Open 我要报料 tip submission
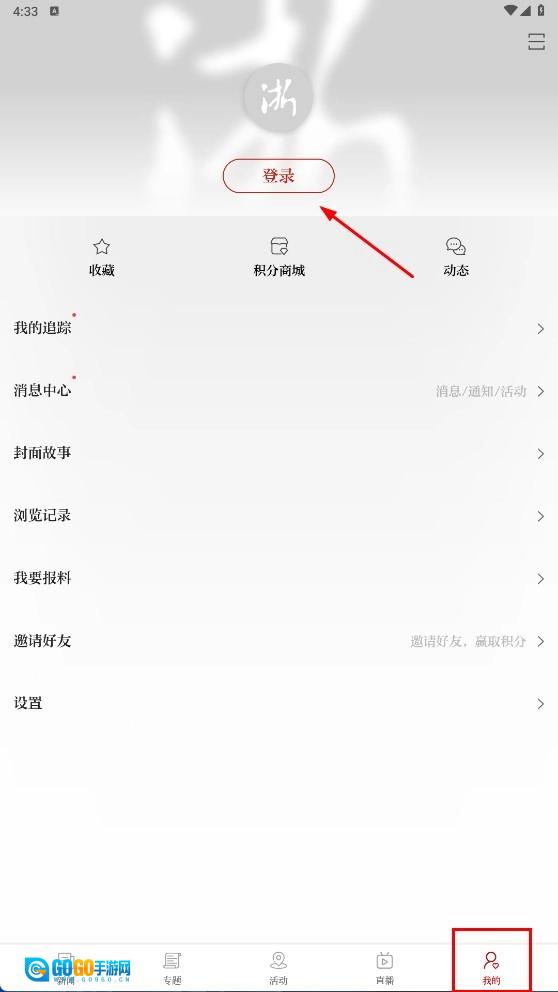Screen dimensions: 558x992 tap(279, 578)
